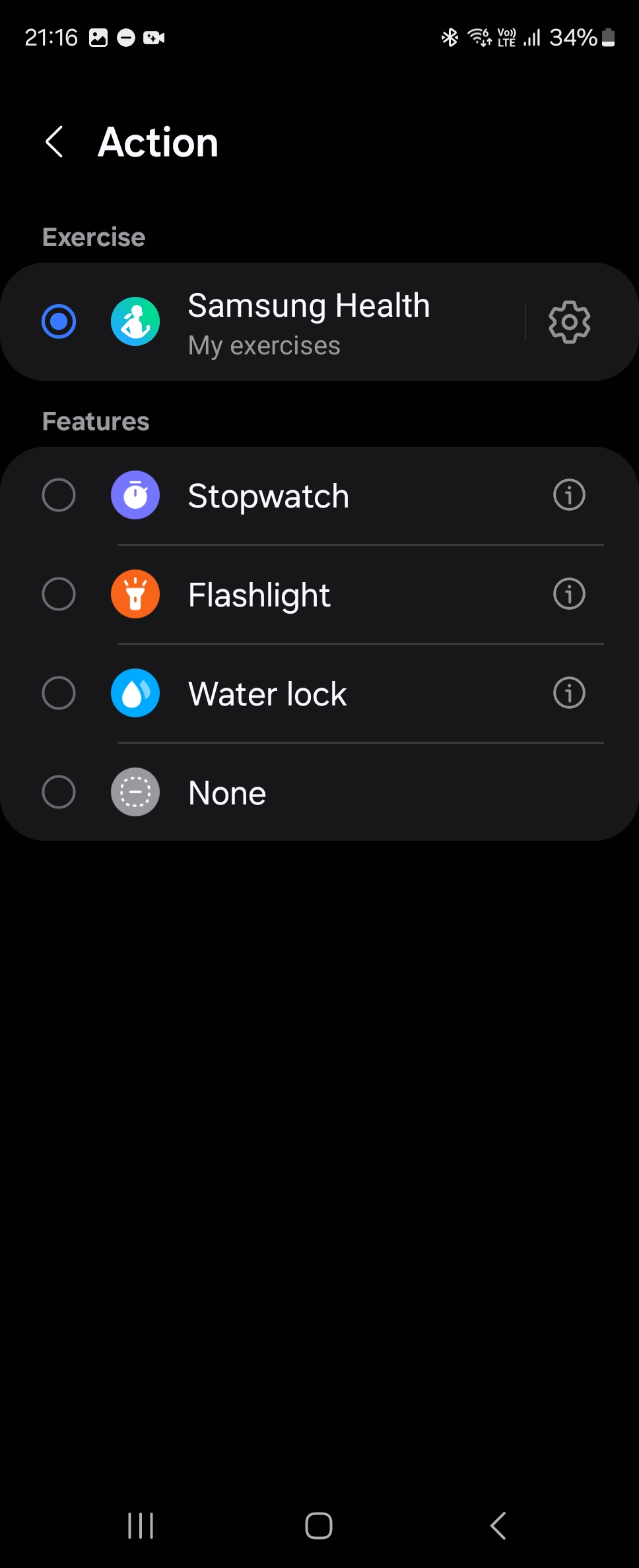This screenshot has width=639, height=1568.
Task: Open the recent apps view
Action: pyautogui.click(x=141, y=1525)
